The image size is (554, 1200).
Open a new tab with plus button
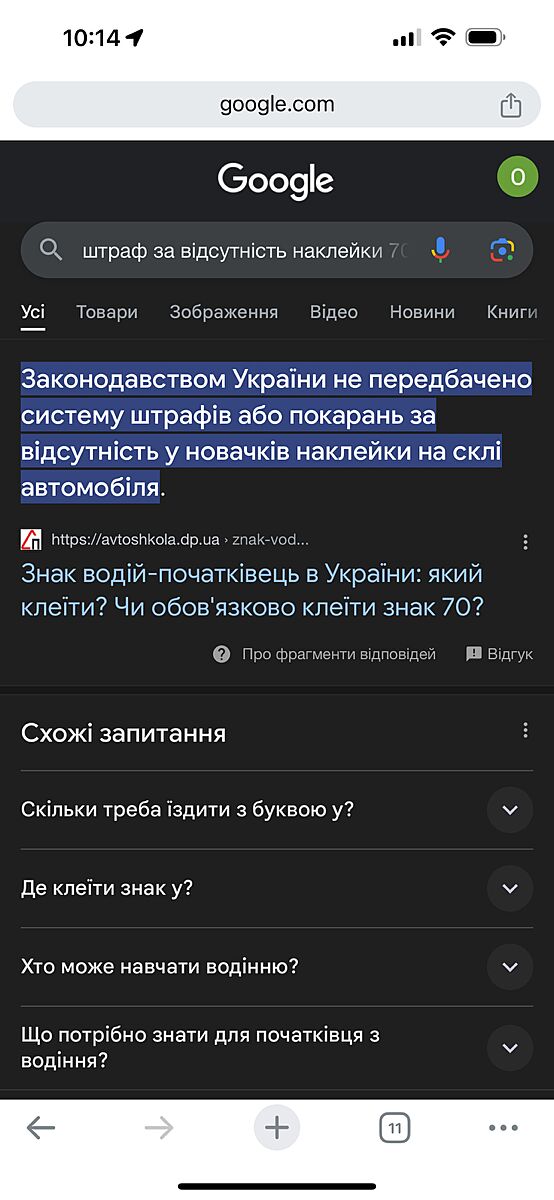[277, 1129]
